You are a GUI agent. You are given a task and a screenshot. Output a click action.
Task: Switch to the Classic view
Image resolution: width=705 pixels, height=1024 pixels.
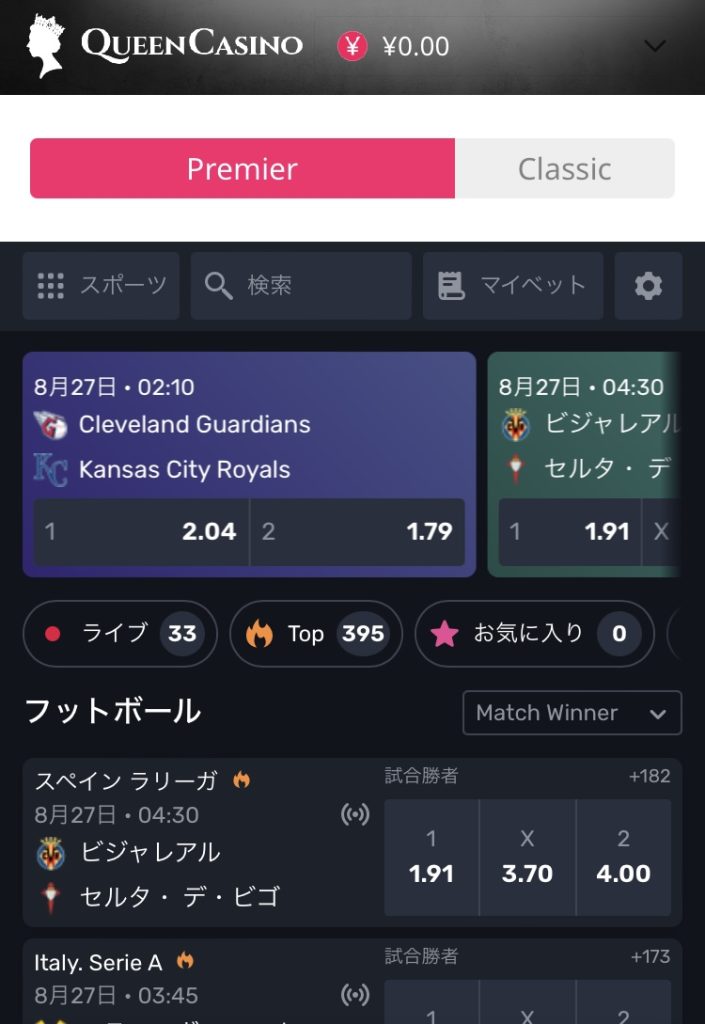click(x=564, y=168)
